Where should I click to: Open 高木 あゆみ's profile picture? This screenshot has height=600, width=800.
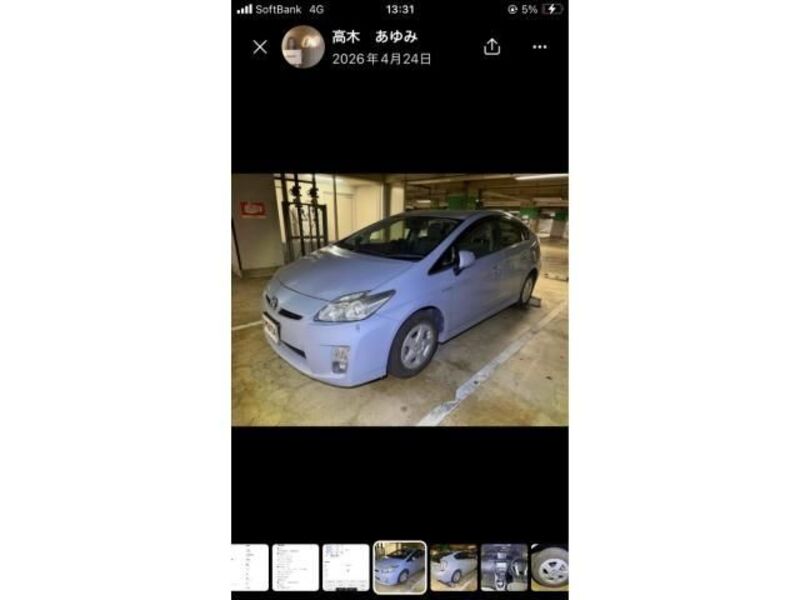tap(302, 47)
